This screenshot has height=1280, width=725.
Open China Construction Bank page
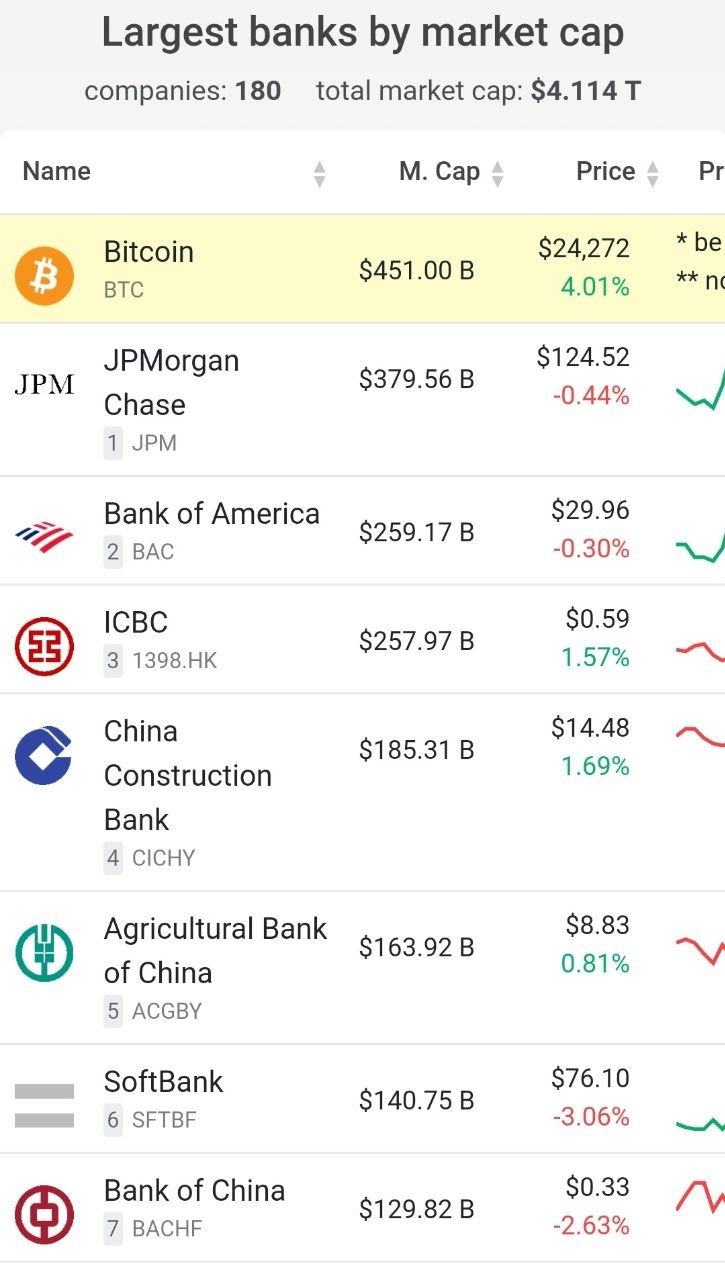(x=362, y=793)
